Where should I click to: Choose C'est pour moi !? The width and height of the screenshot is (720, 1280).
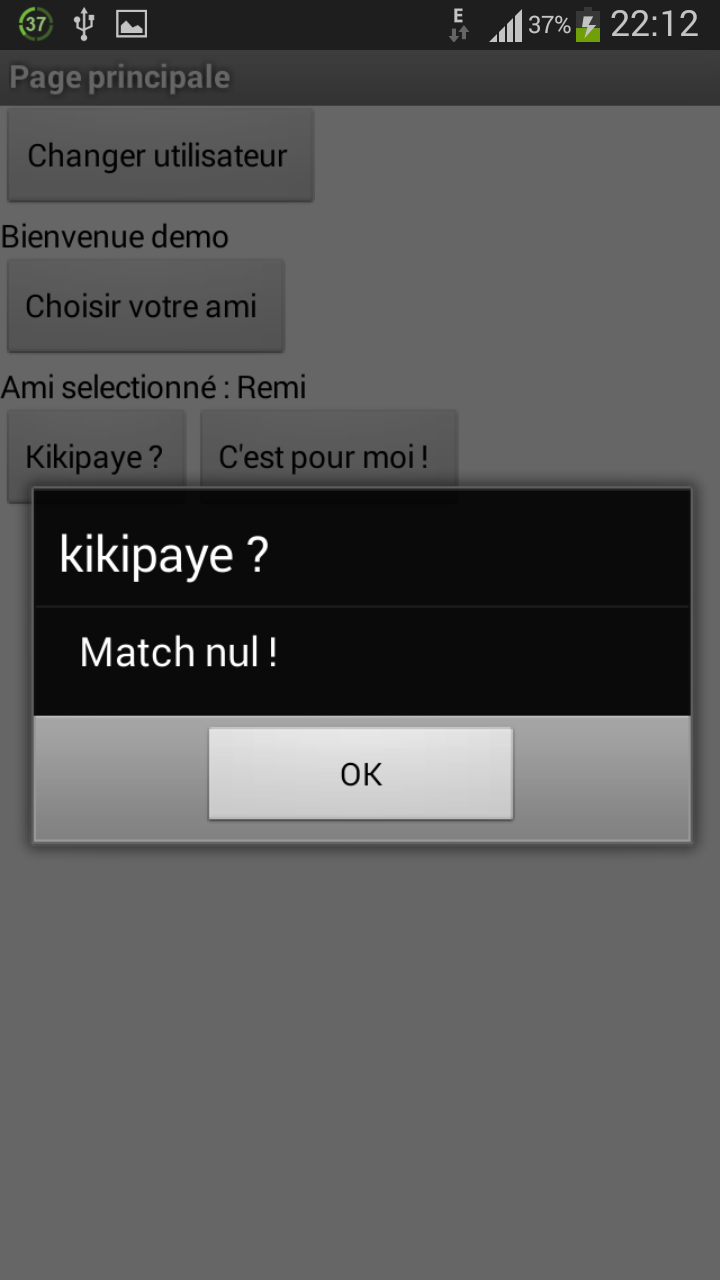(329, 457)
